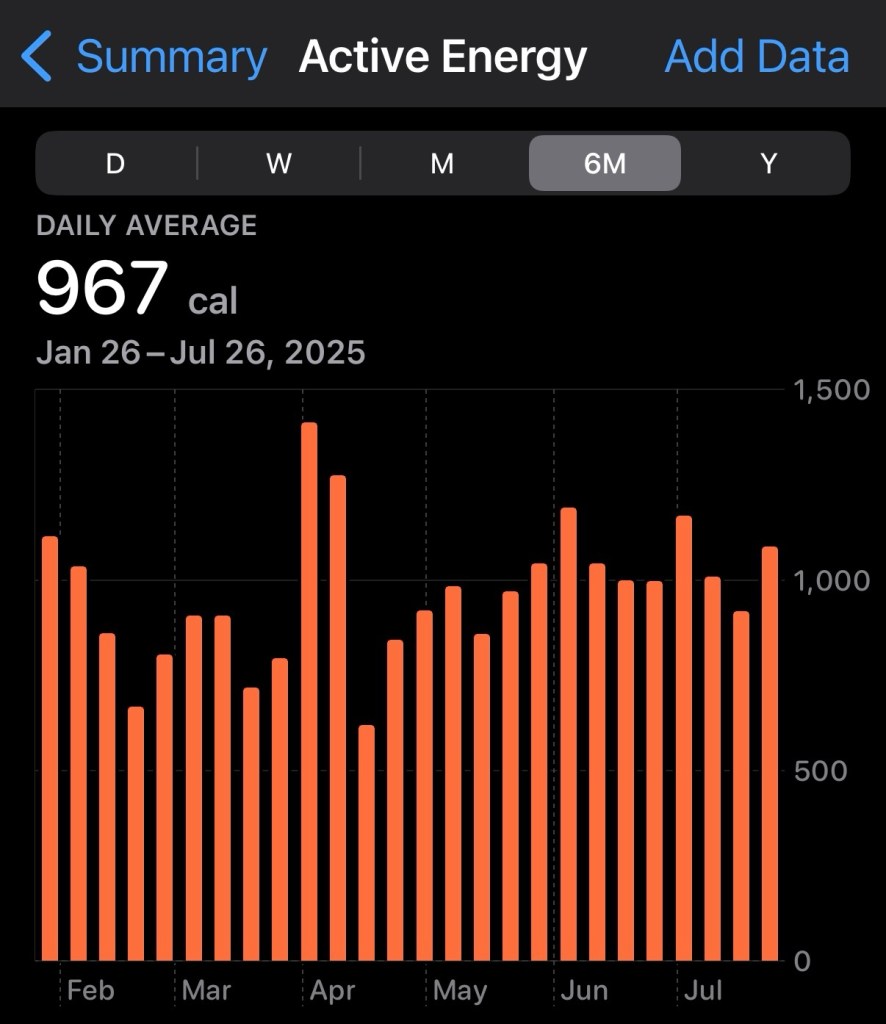Select the 6M range

click(605, 163)
